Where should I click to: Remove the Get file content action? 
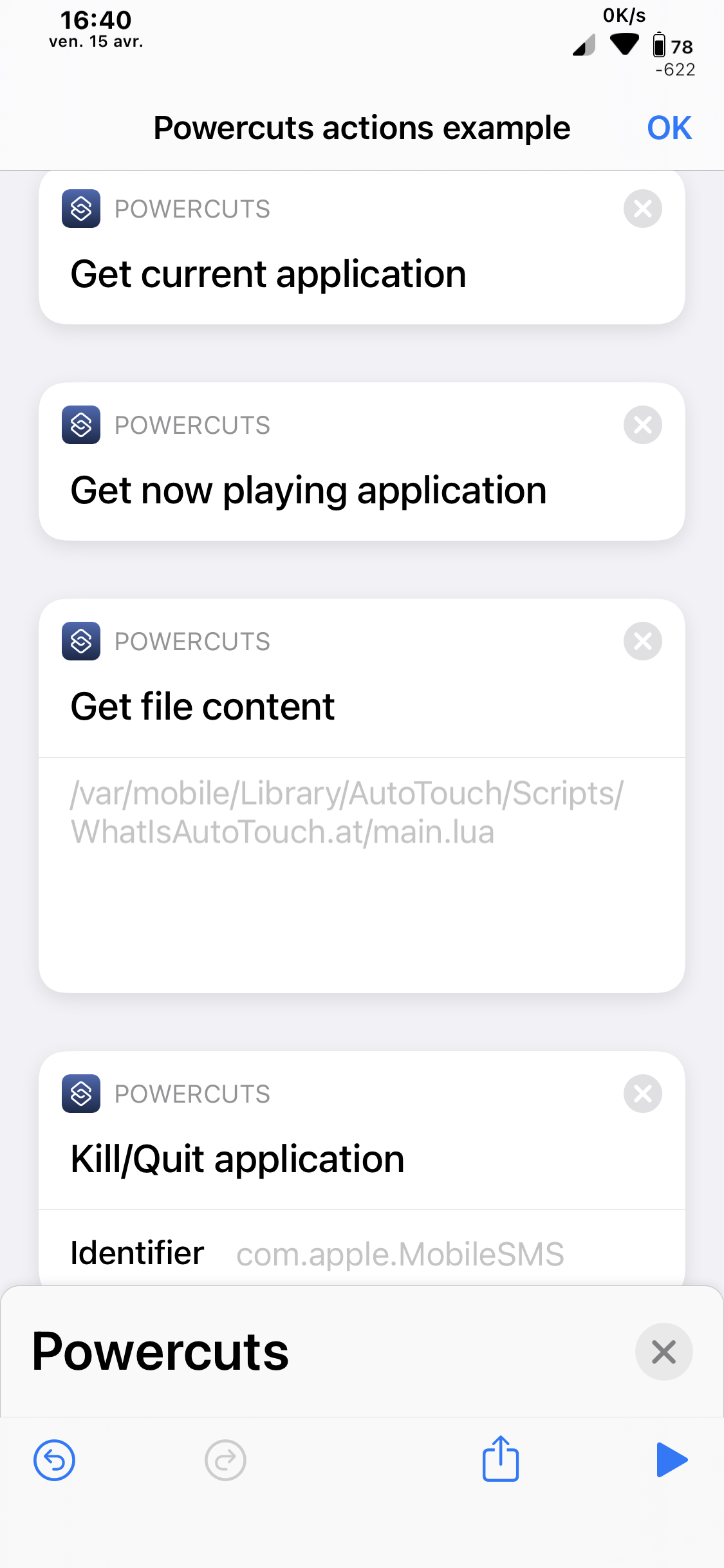point(642,641)
